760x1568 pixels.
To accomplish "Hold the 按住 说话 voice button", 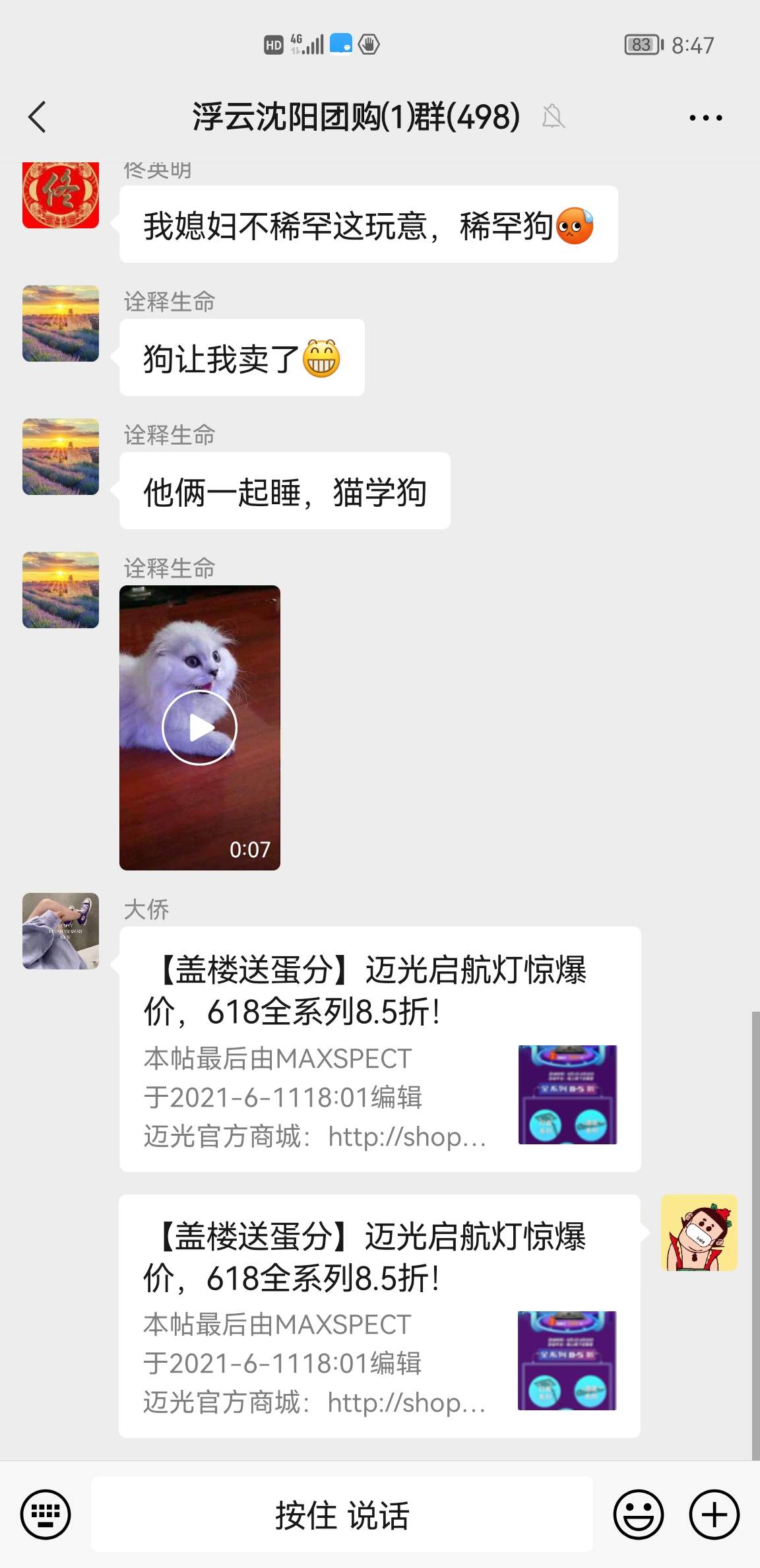I will pos(342,1515).
